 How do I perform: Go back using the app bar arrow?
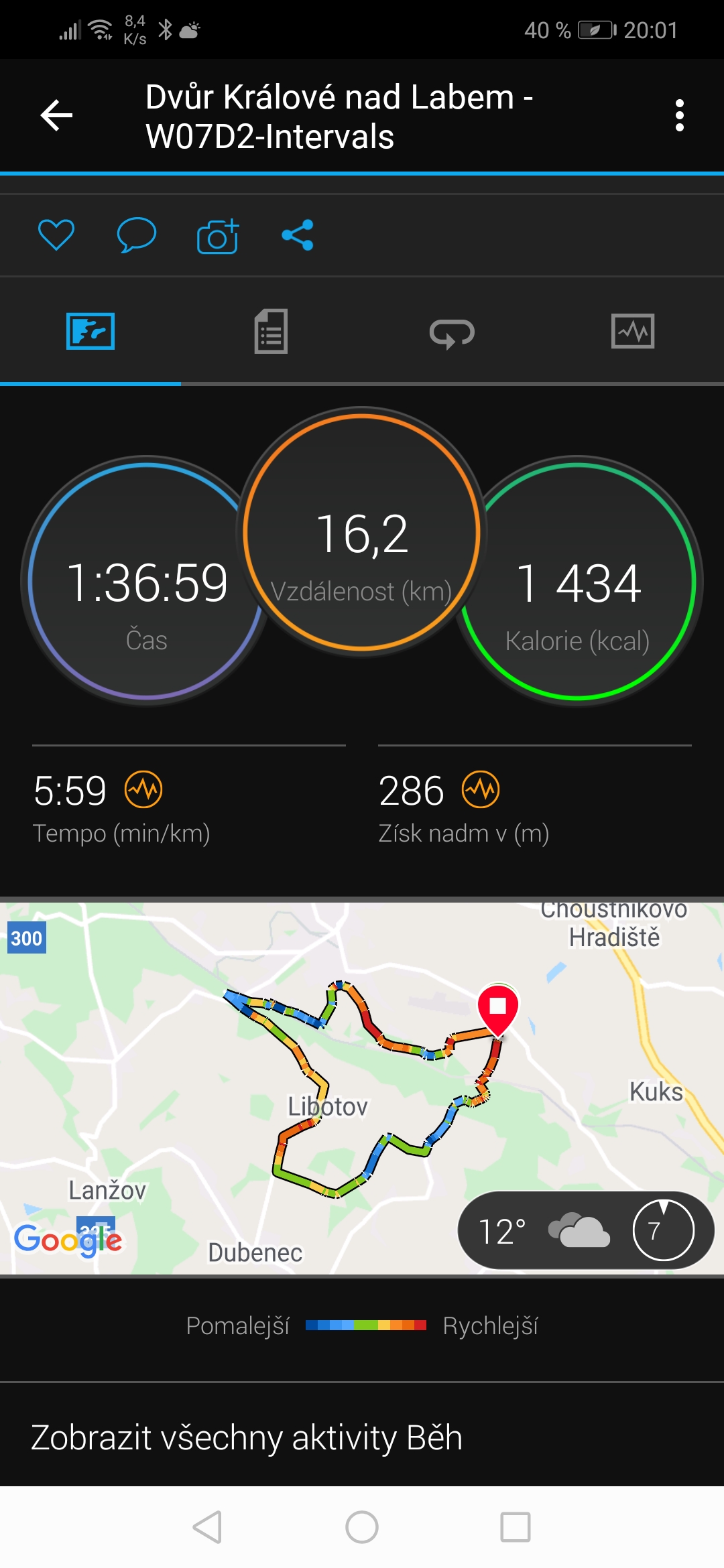(x=56, y=115)
